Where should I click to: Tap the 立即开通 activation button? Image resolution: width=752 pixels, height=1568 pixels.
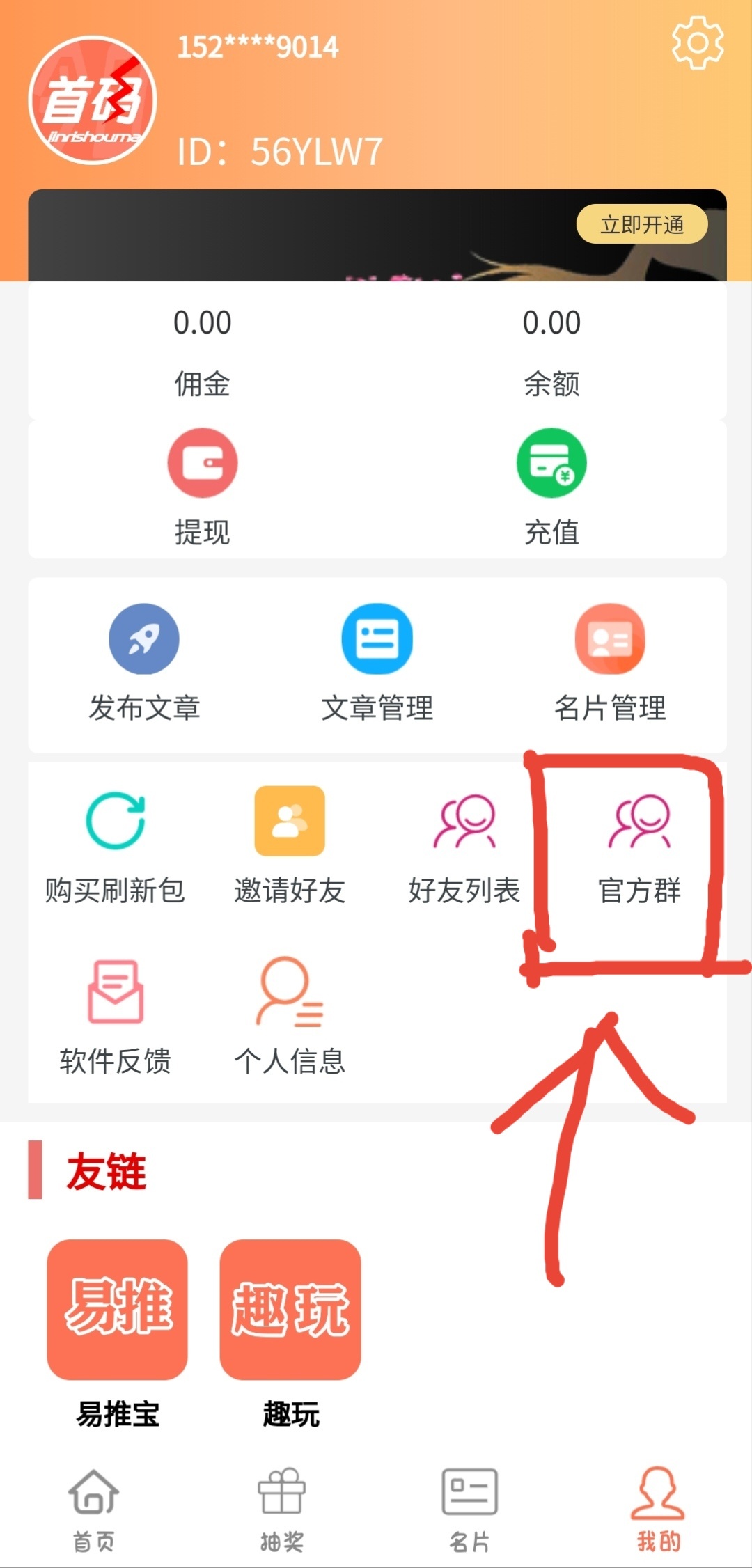point(642,224)
